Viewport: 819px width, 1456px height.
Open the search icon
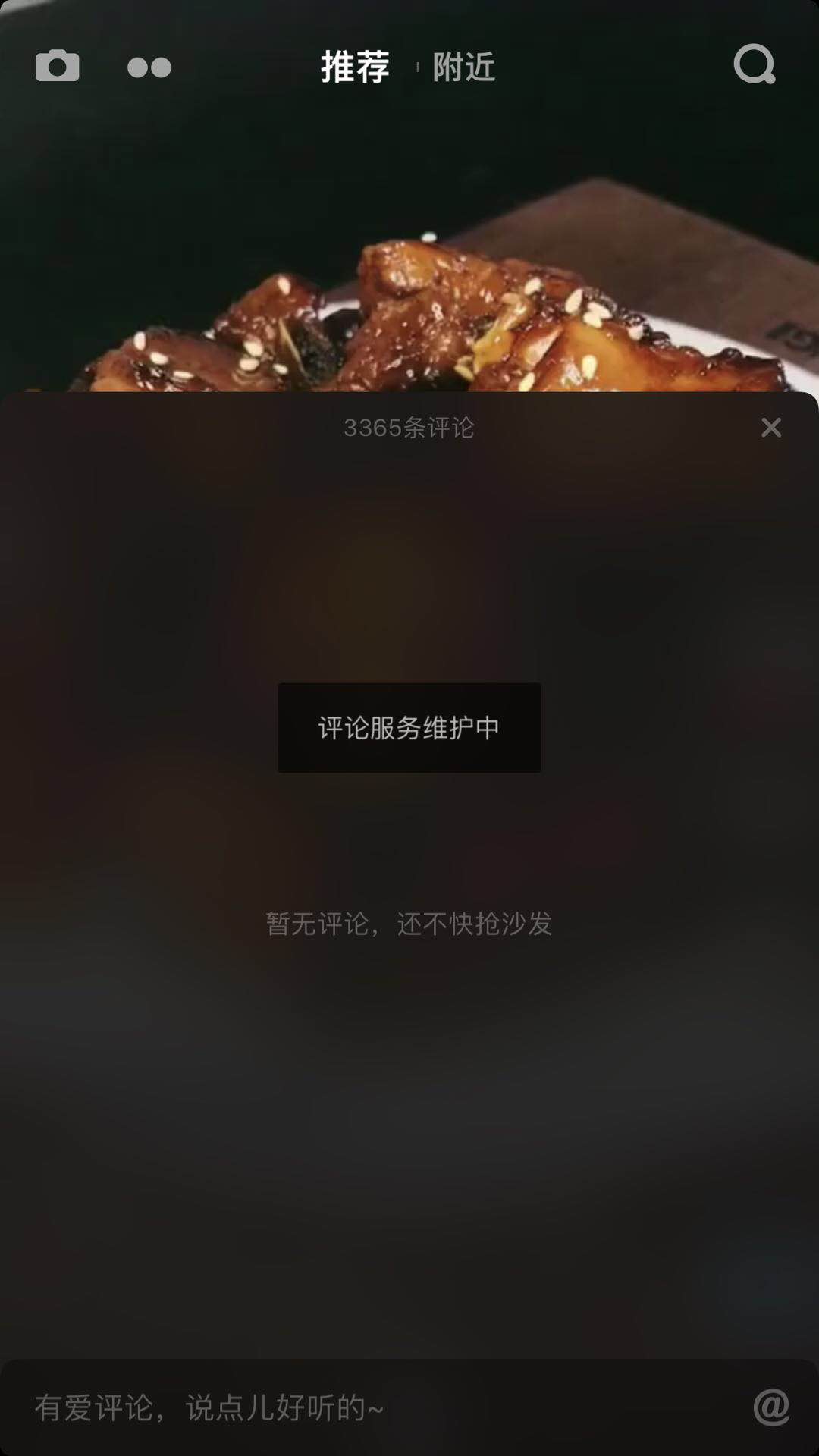pos(755,65)
